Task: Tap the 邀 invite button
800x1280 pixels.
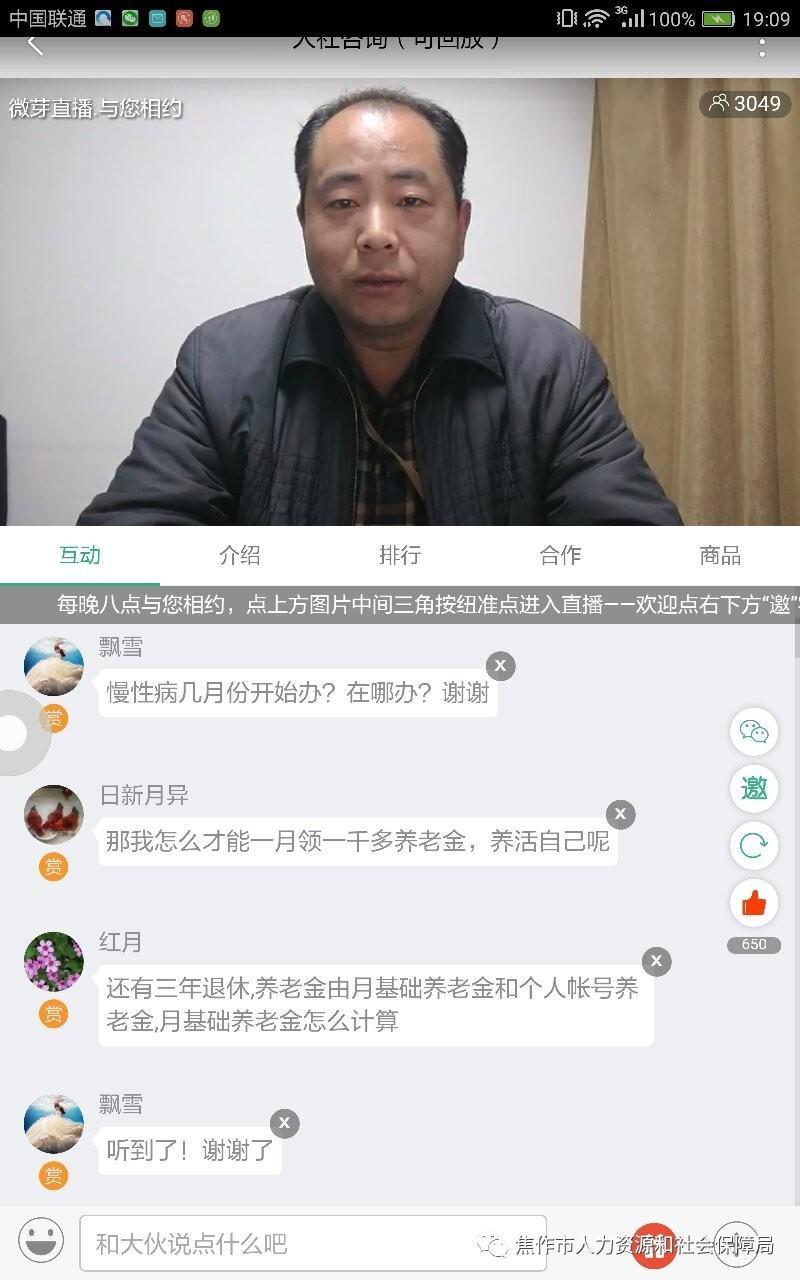Action: point(754,789)
